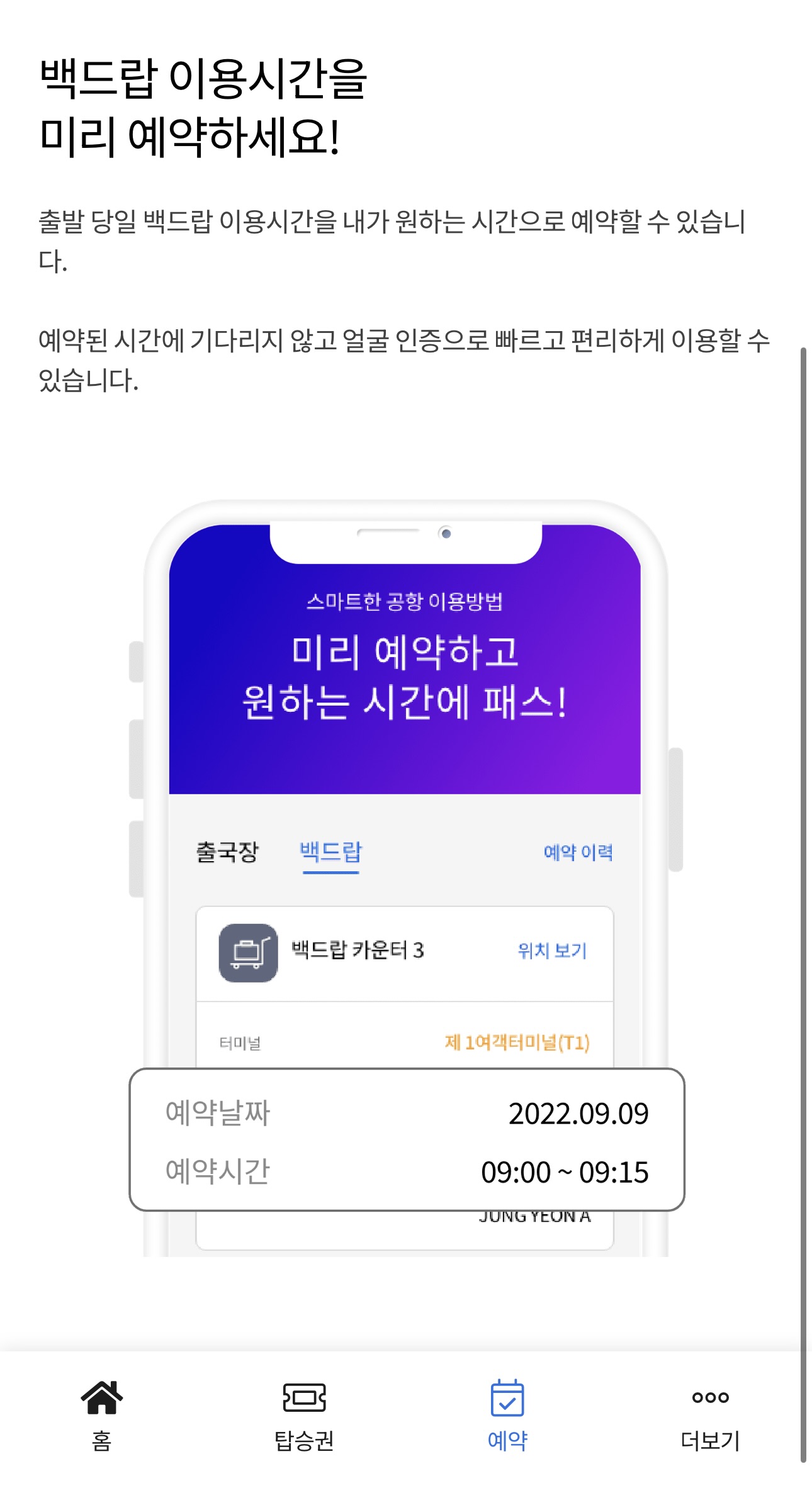Open the 예약 이력 reservation history

pos(577,851)
